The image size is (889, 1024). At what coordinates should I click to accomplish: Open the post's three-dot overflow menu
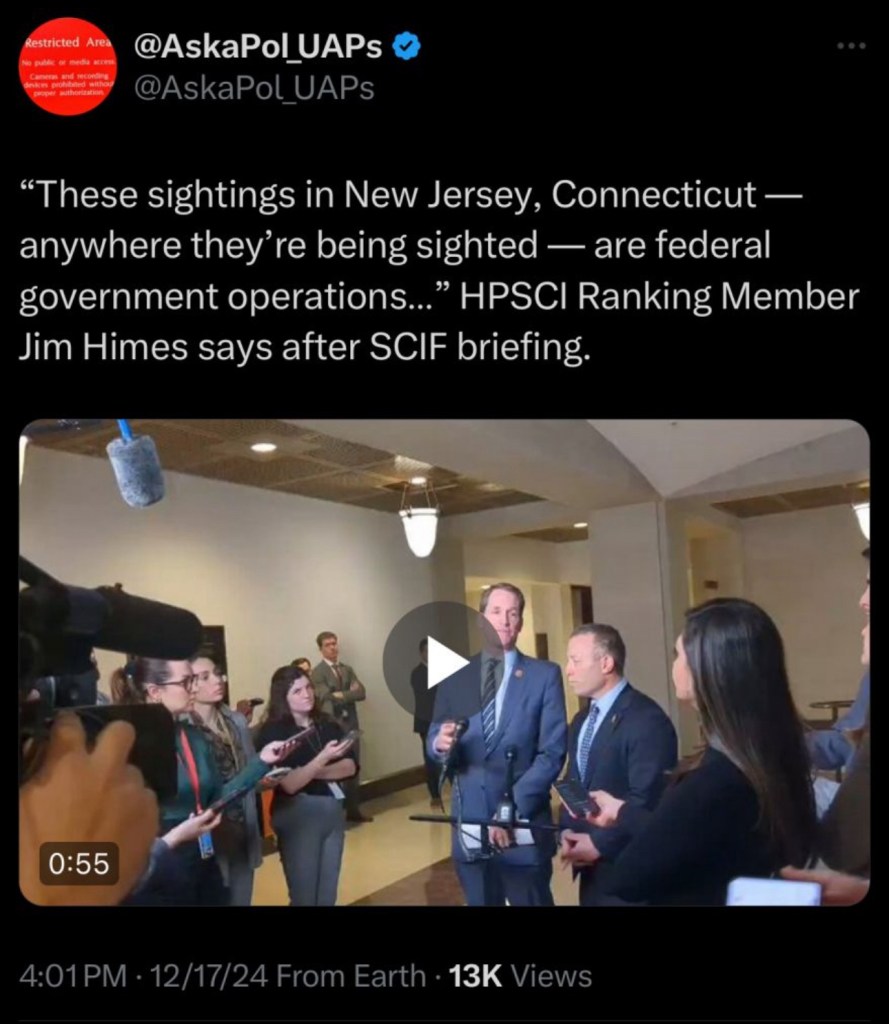(851, 46)
